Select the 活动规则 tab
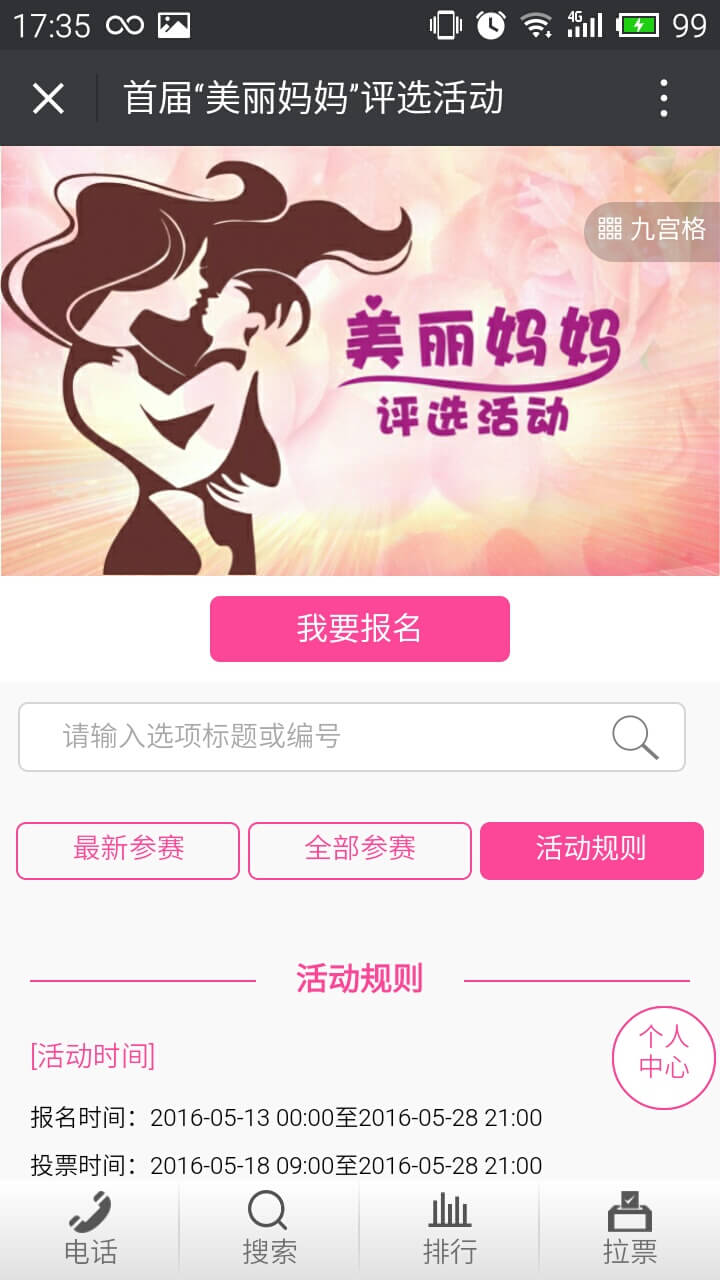720x1280 pixels. [x=591, y=850]
